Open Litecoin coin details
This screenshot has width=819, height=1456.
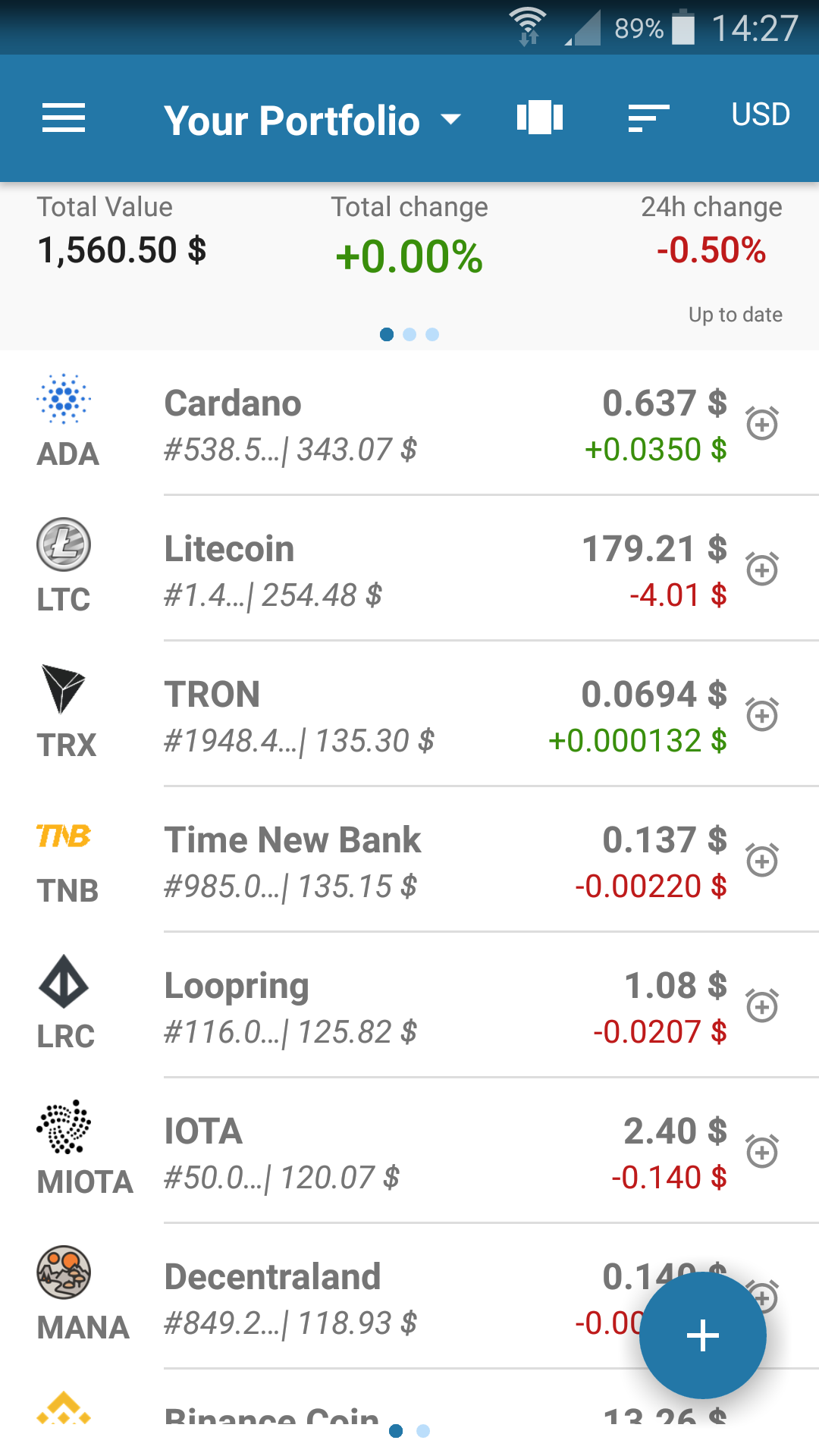379,570
